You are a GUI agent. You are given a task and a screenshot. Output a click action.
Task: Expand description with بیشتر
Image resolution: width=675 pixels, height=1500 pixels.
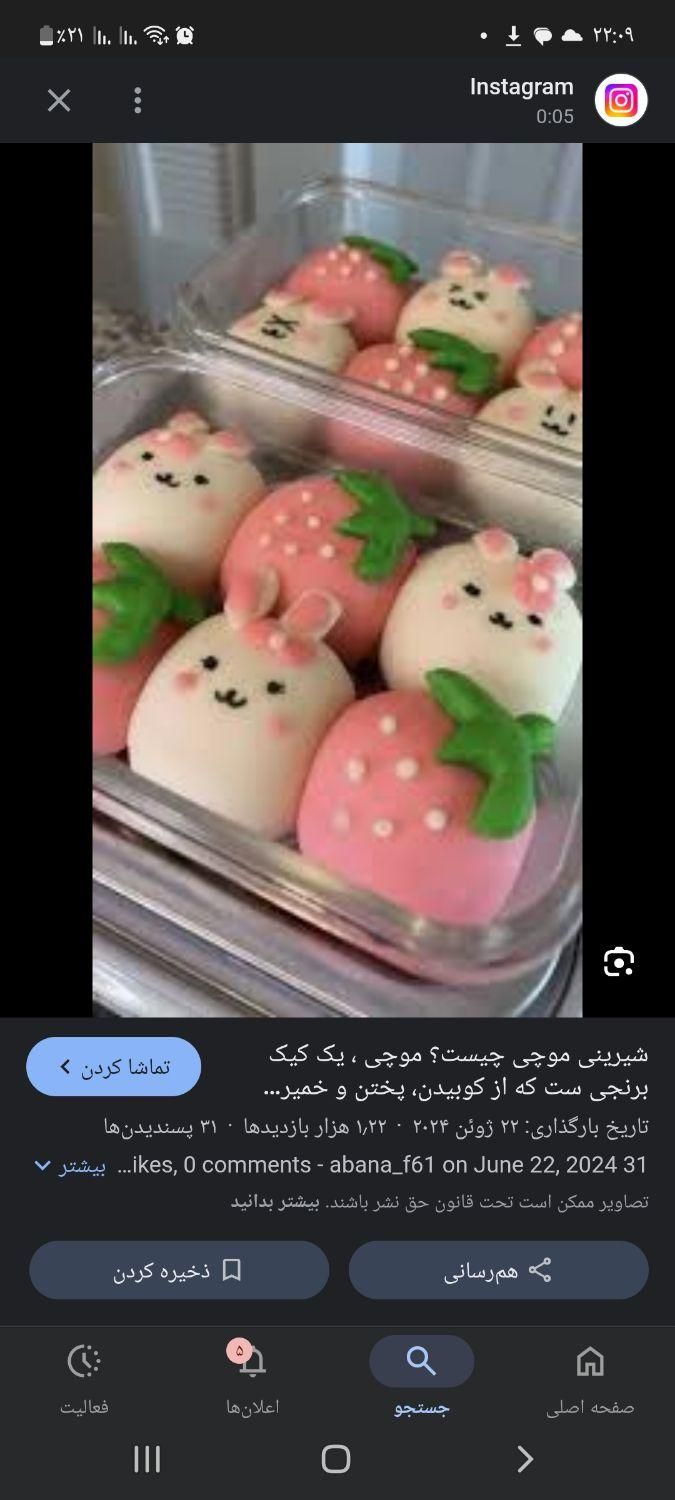[70, 1166]
